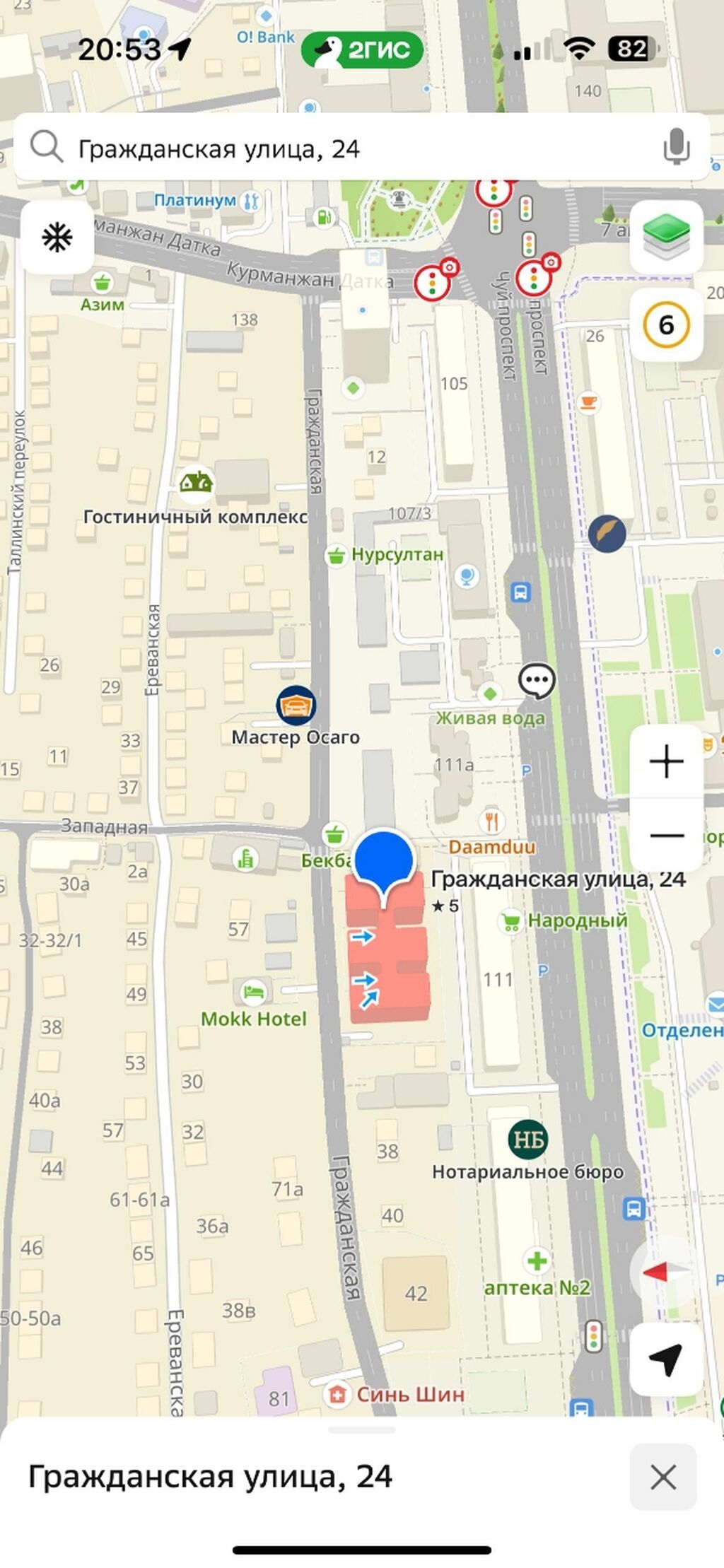
Task: Zoom in on the map
Action: (666, 761)
